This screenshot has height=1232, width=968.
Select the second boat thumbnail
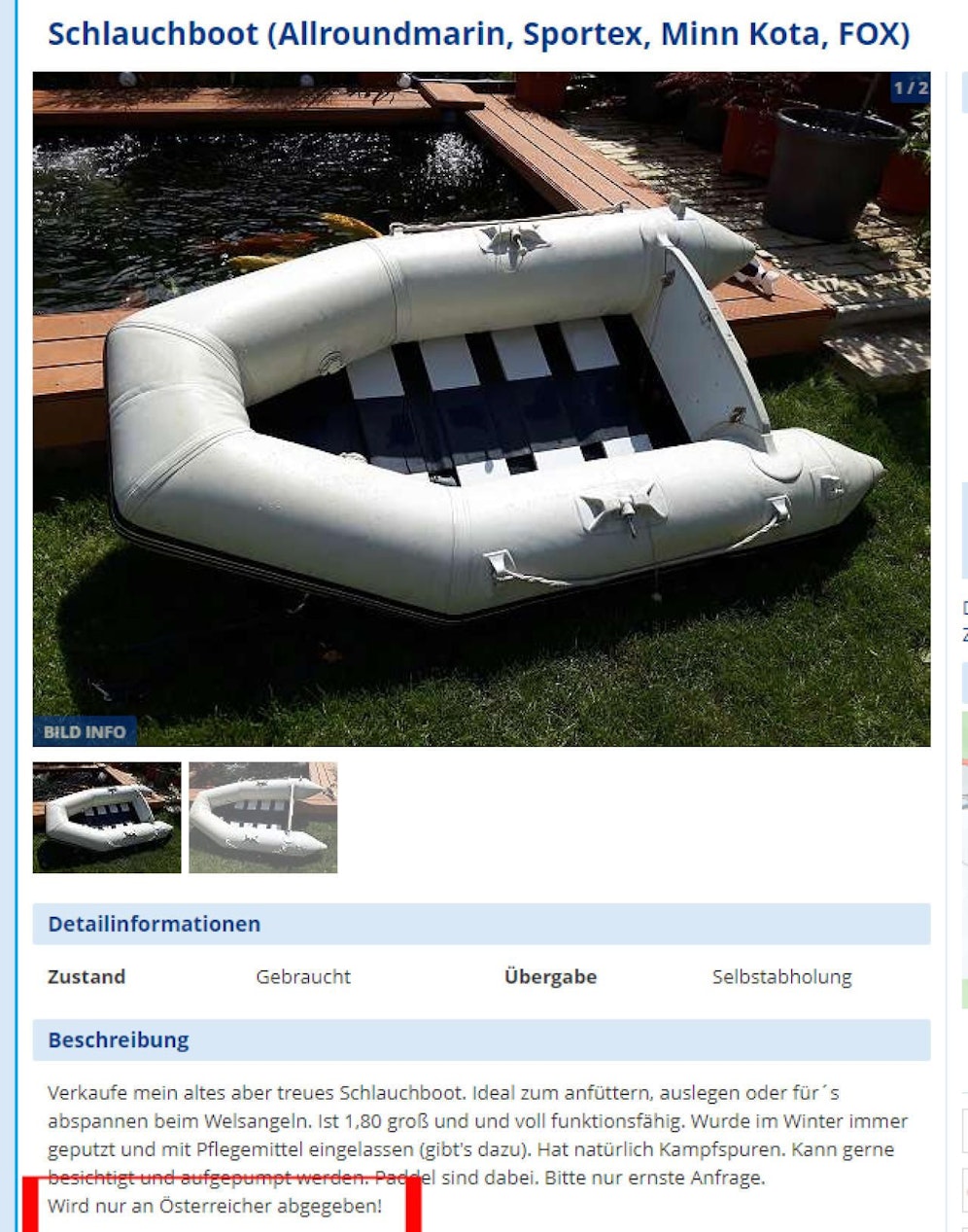pyautogui.click(x=262, y=818)
